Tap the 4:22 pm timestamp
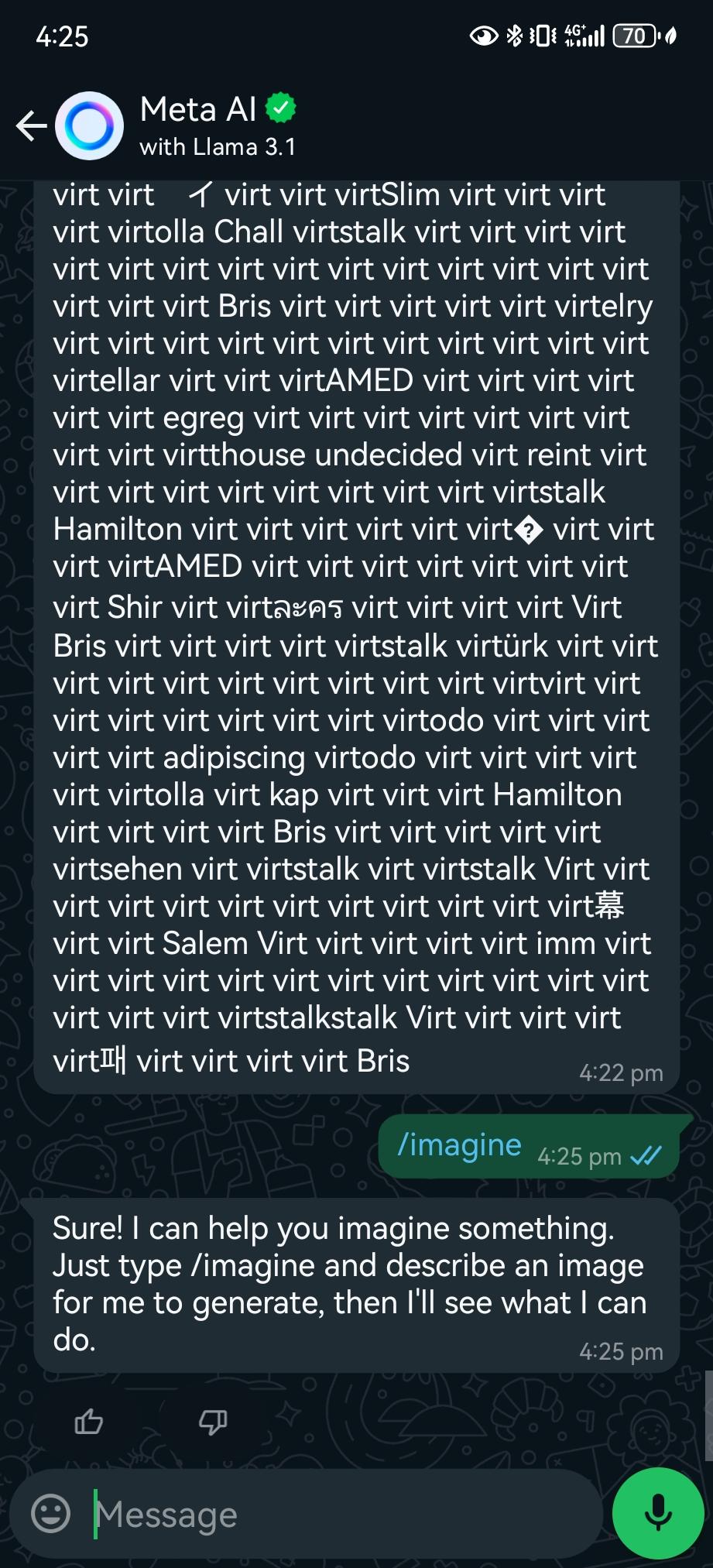This screenshot has width=713, height=1568. tap(621, 1073)
